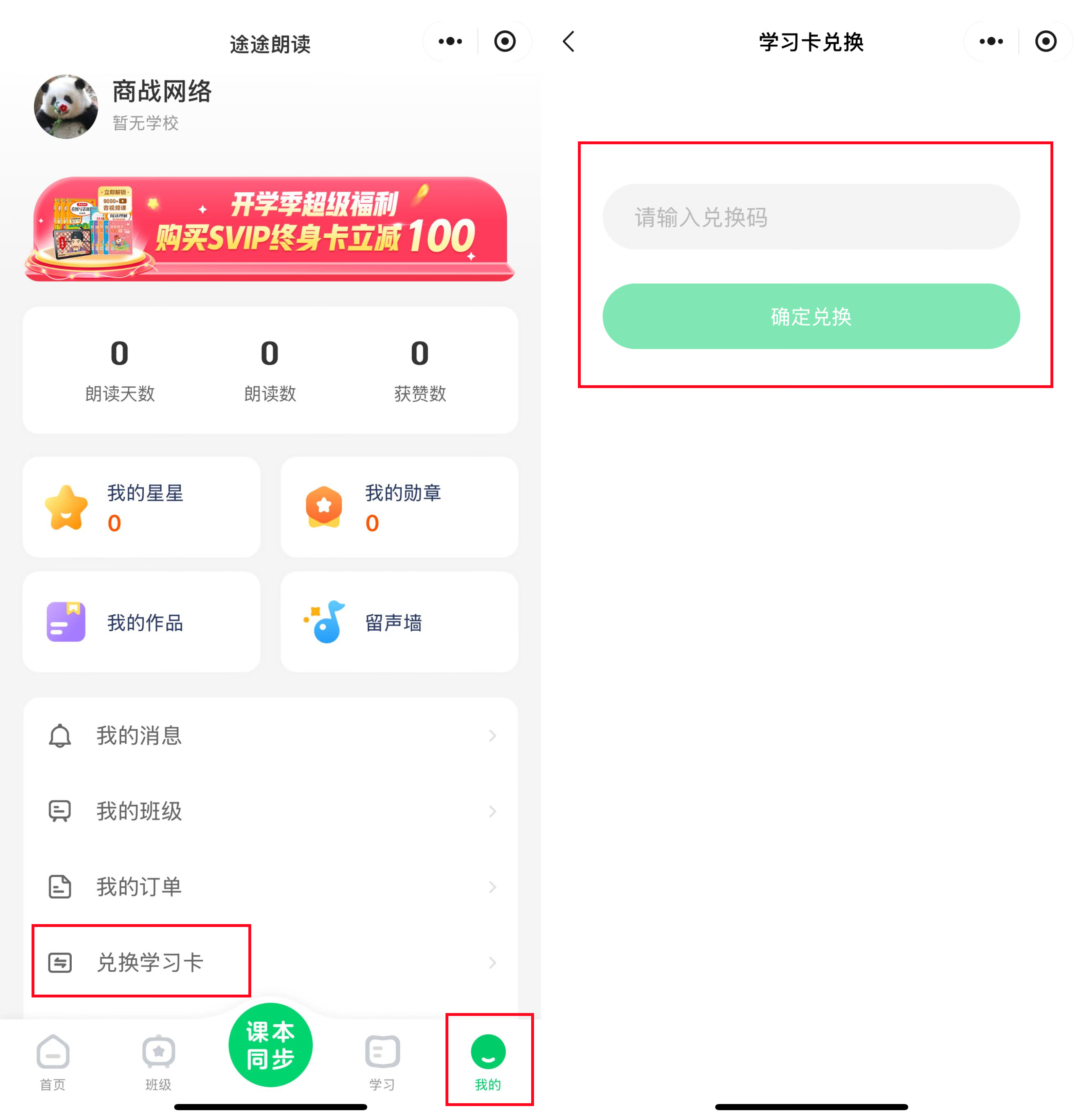The image size is (1082, 1120).
Task: Open 留声墙
Action: click(399, 622)
